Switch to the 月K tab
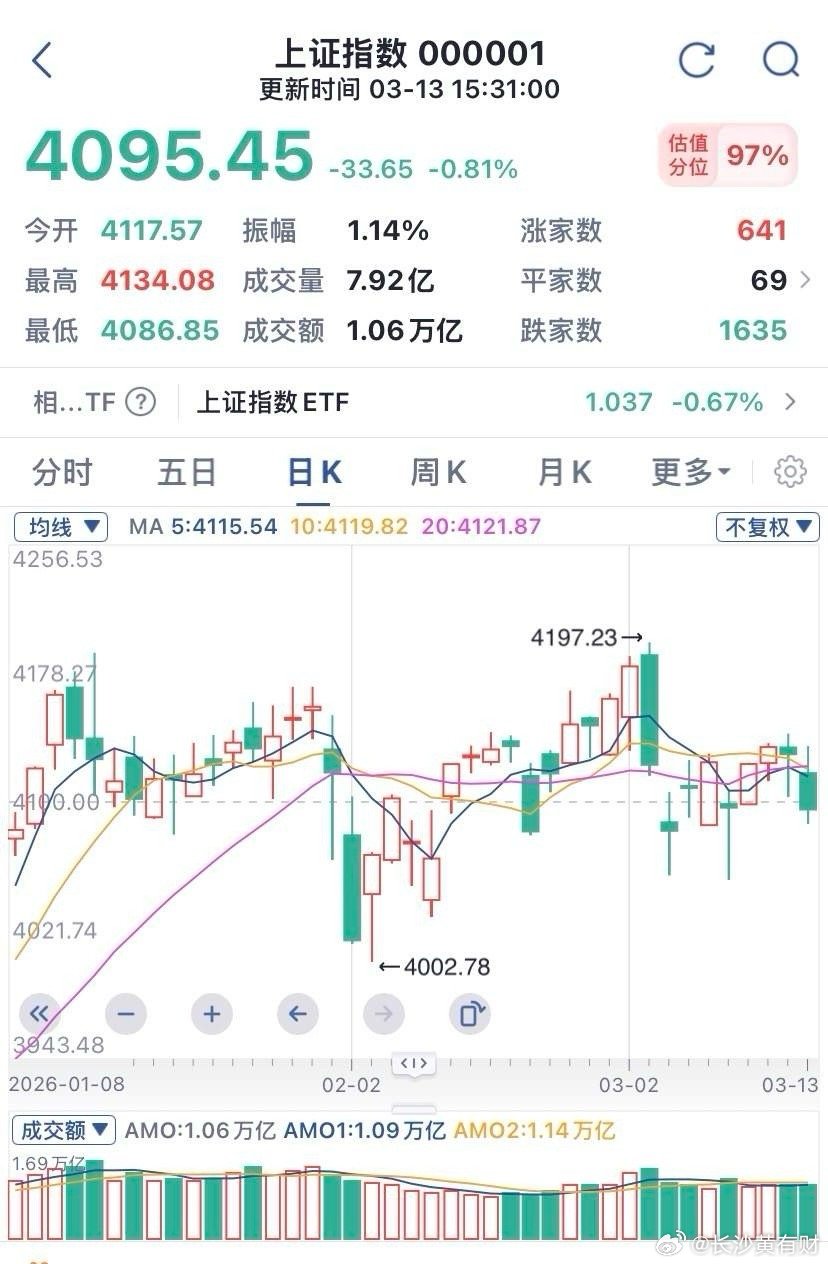 tap(563, 471)
